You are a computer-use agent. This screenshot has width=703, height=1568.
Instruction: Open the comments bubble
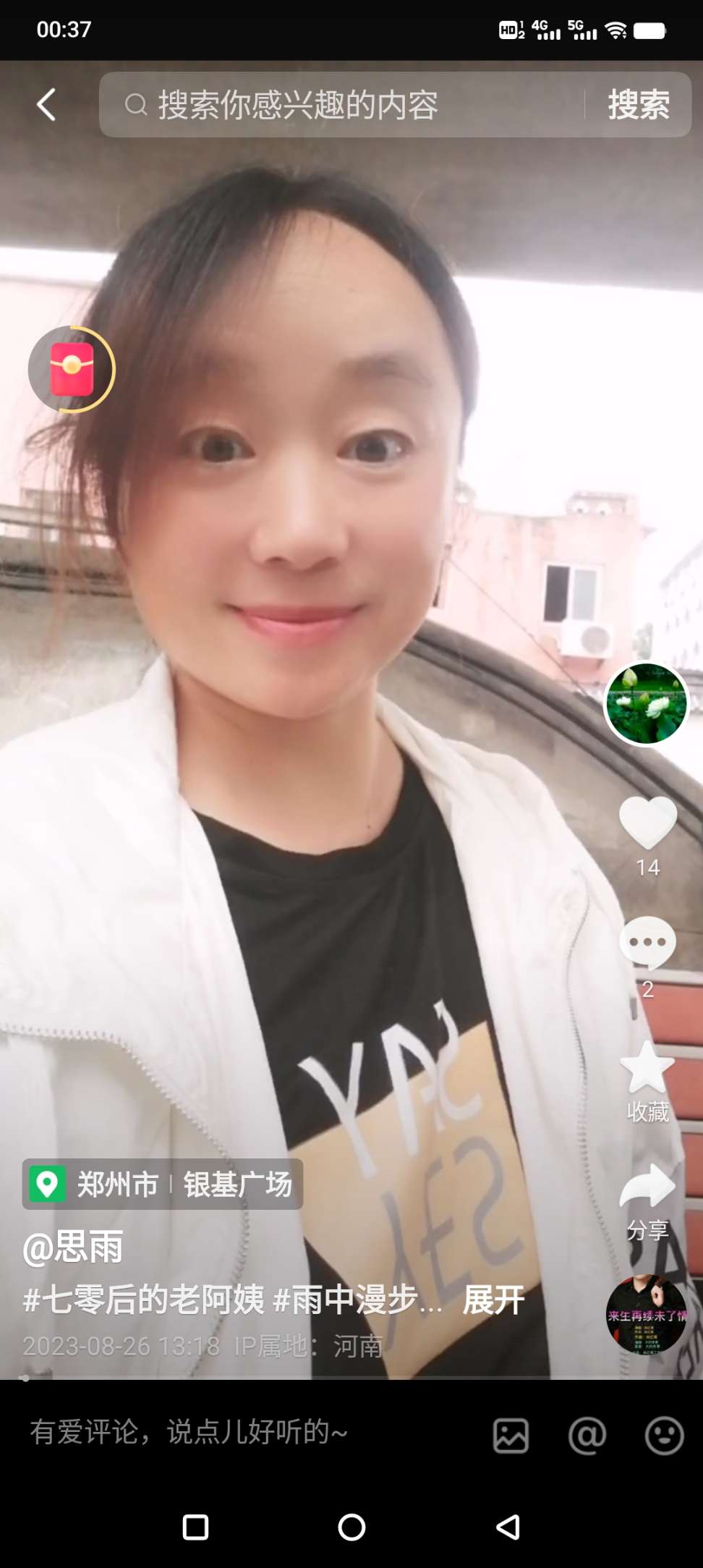click(x=647, y=943)
